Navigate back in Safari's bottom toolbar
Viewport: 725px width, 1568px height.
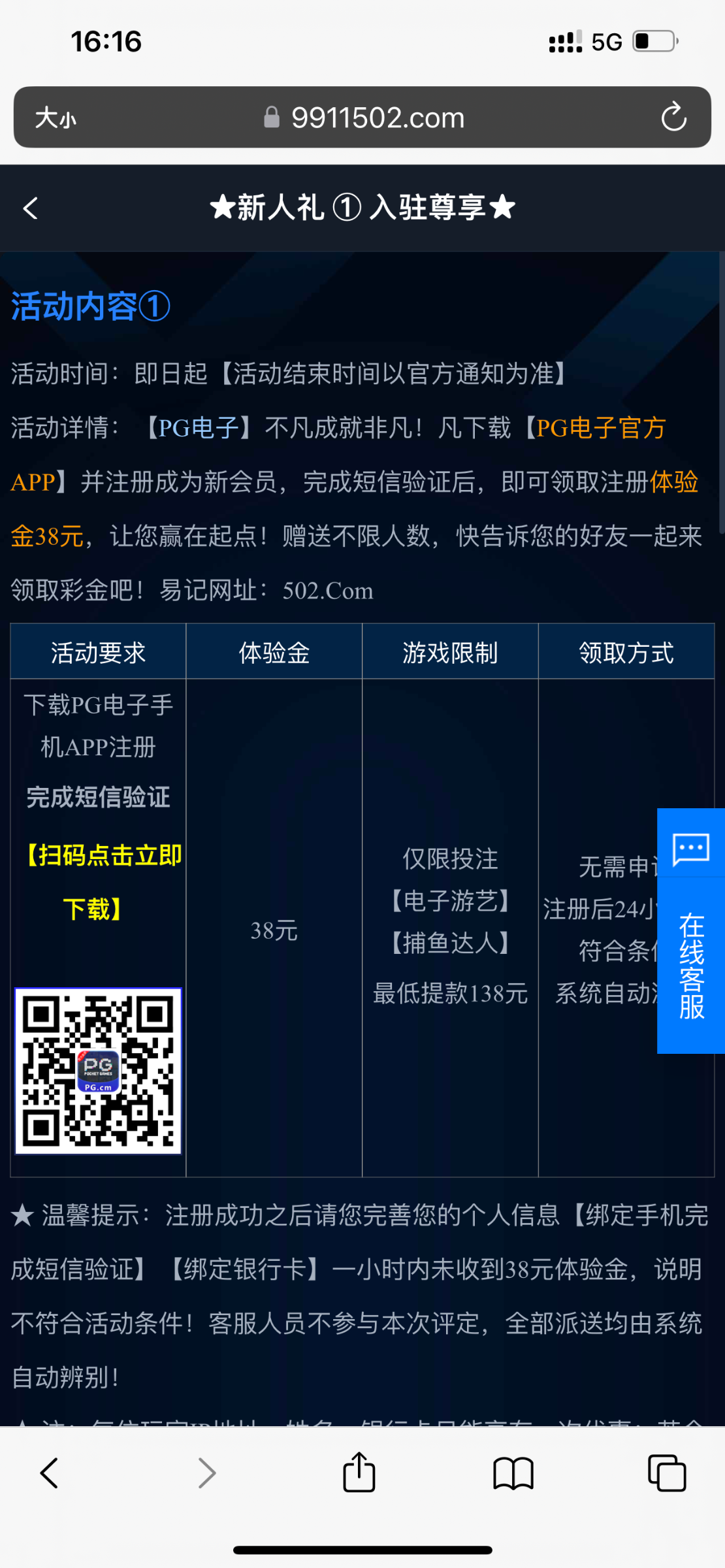[x=50, y=1473]
